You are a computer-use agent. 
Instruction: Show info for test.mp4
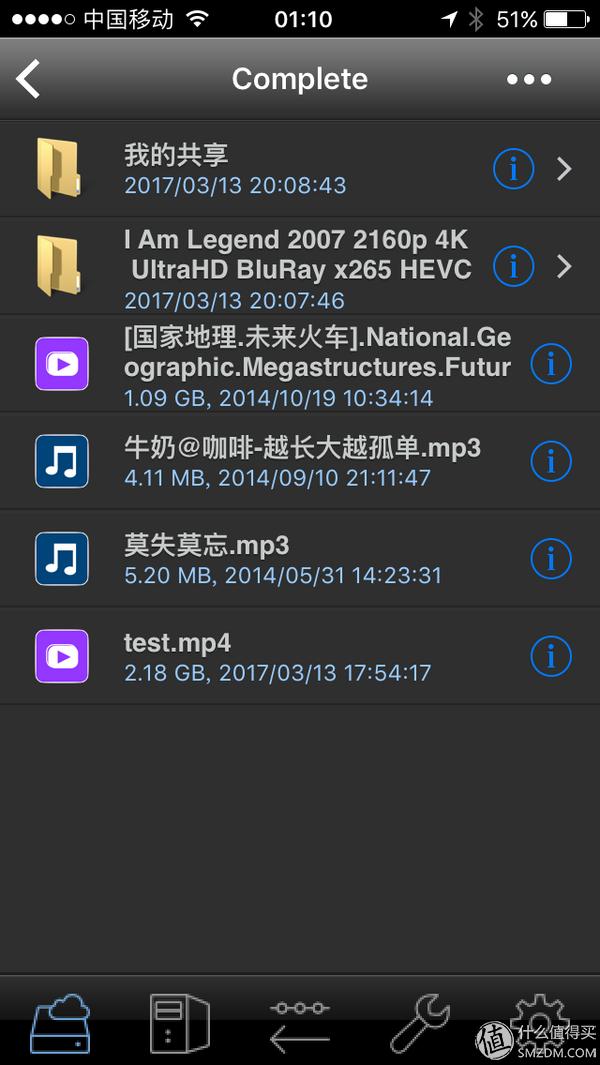[550, 656]
